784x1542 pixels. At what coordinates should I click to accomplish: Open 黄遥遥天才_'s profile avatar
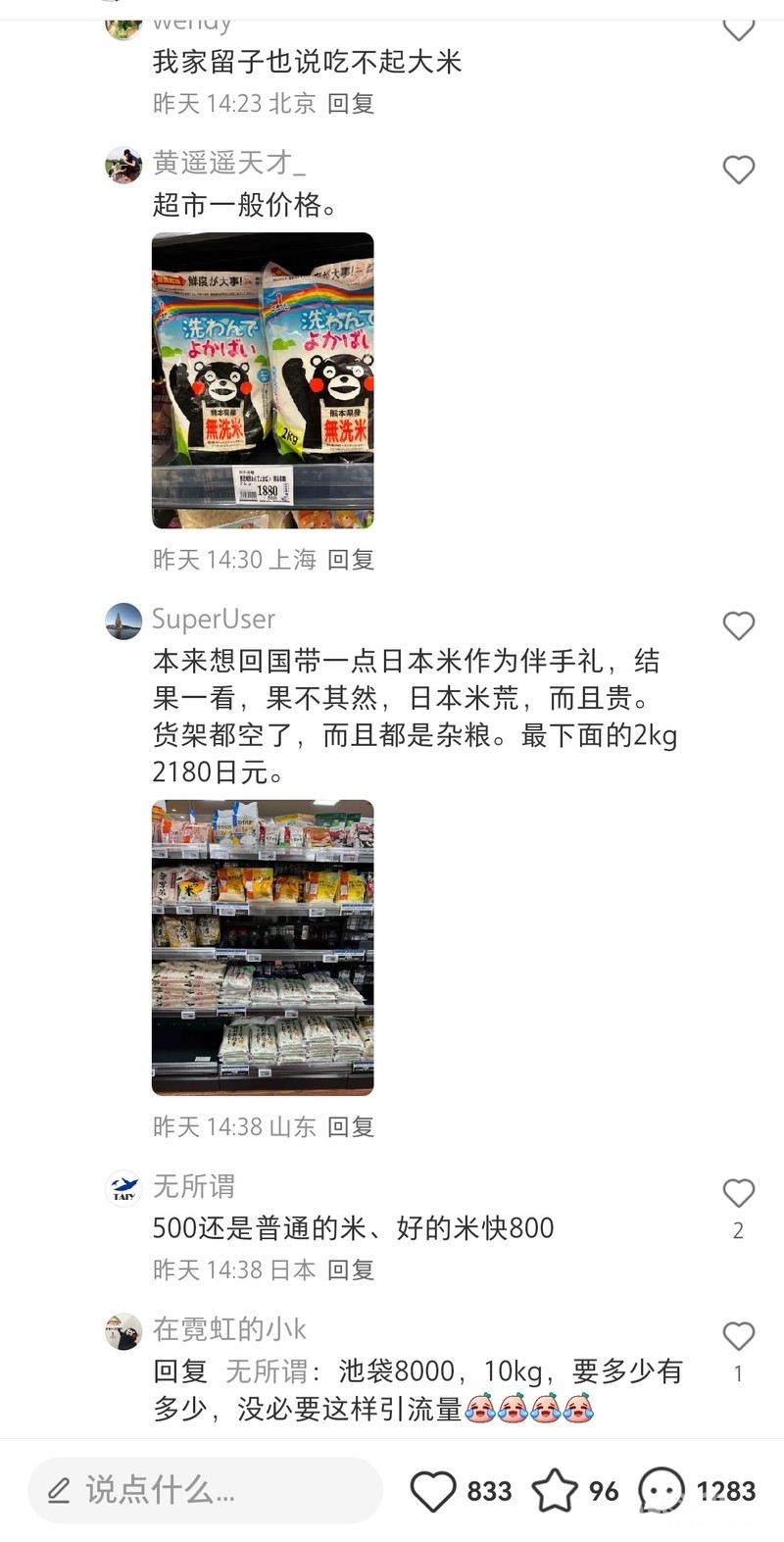(123, 165)
